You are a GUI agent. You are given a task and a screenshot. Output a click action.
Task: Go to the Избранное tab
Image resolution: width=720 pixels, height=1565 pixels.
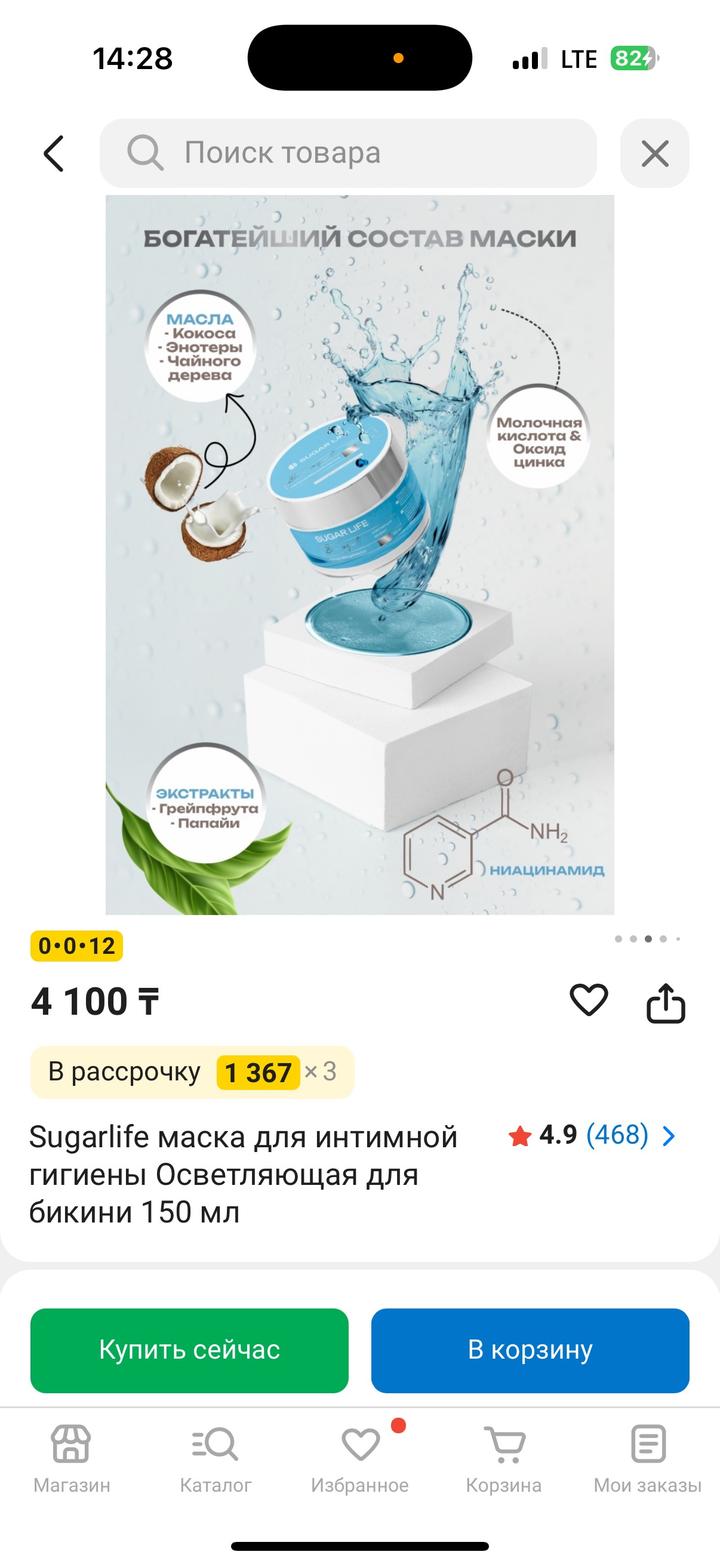pos(360,1458)
